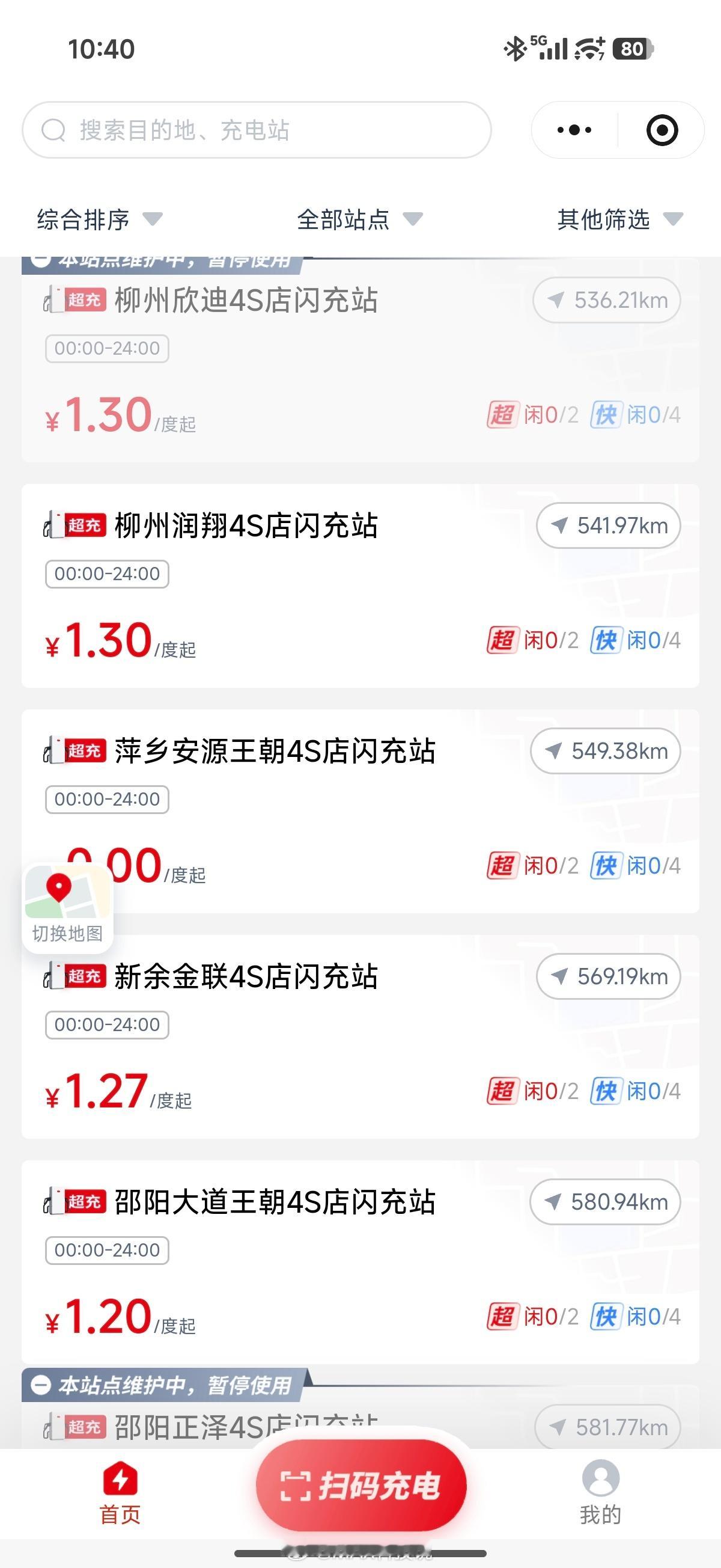Close the mini program with the target icon
721x1568 pixels.
click(662, 130)
